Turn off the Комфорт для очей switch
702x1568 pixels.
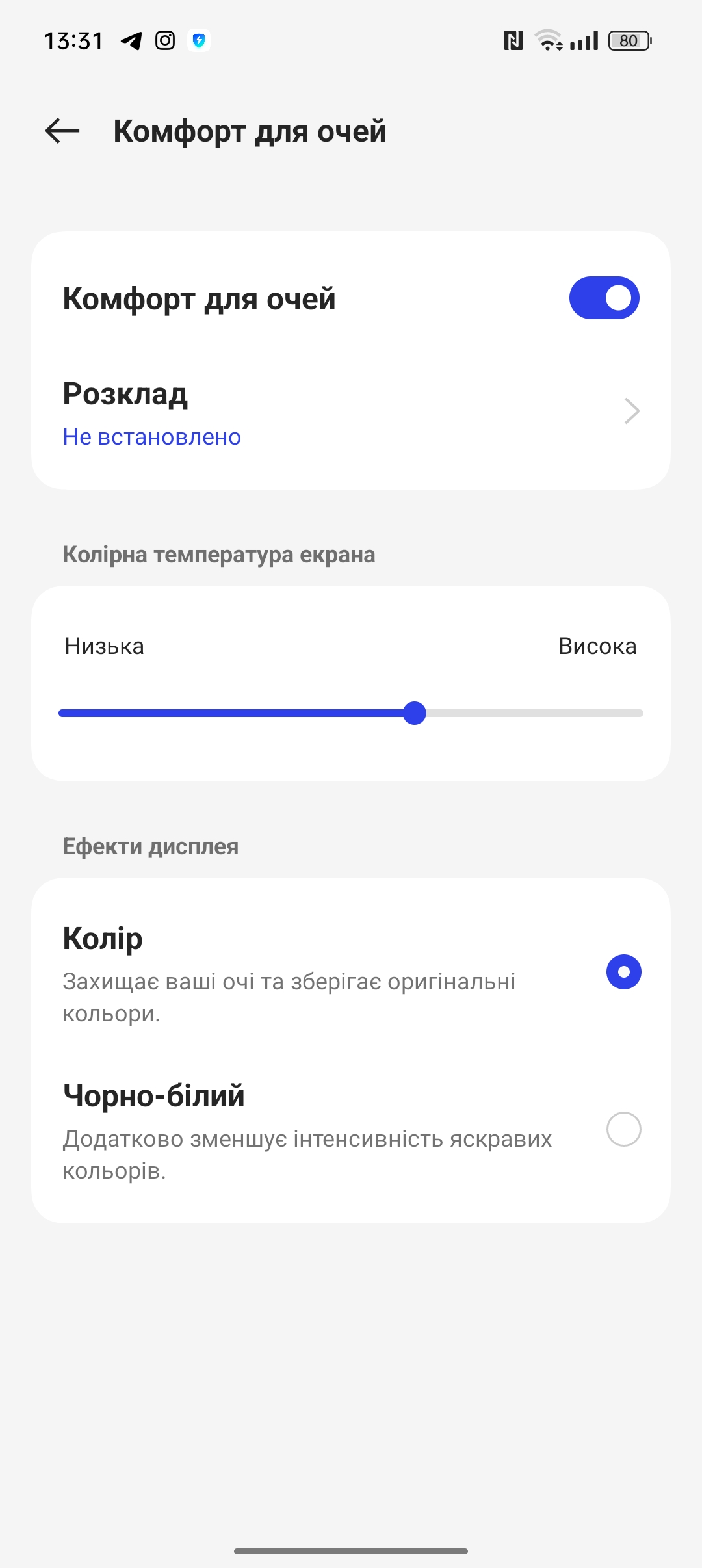pos(604,298)
